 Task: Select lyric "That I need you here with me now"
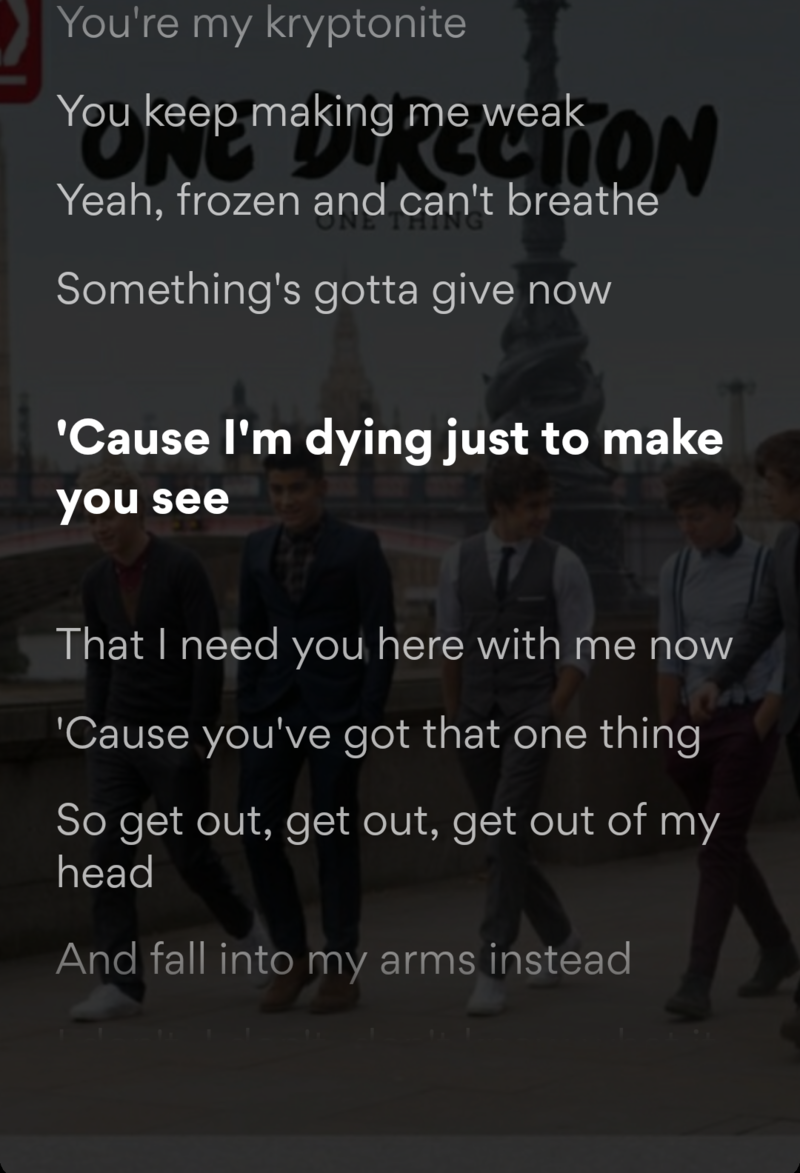click(x=394, y=645)
